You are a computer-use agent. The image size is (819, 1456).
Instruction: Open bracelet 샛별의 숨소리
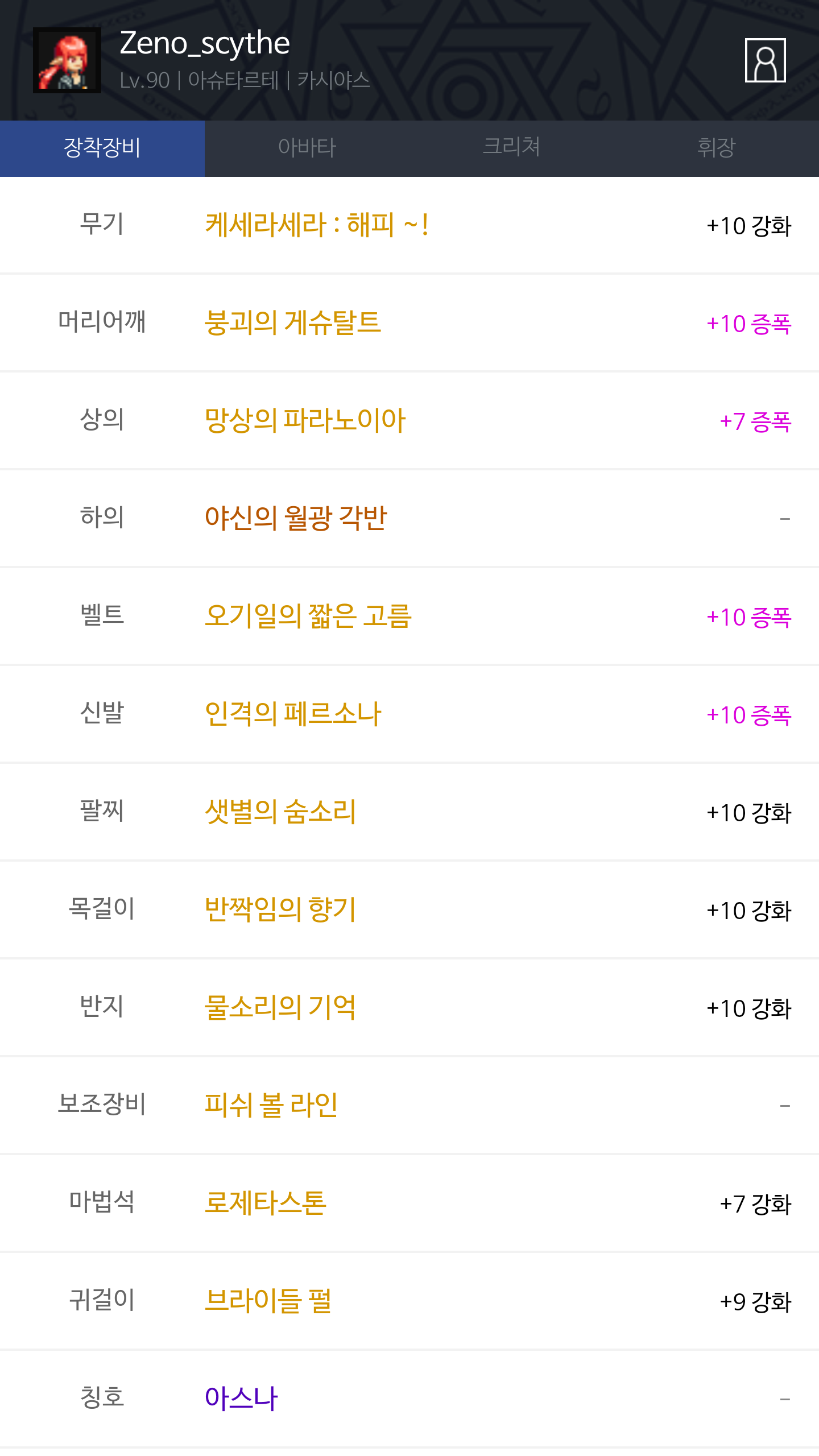point(280,812)
